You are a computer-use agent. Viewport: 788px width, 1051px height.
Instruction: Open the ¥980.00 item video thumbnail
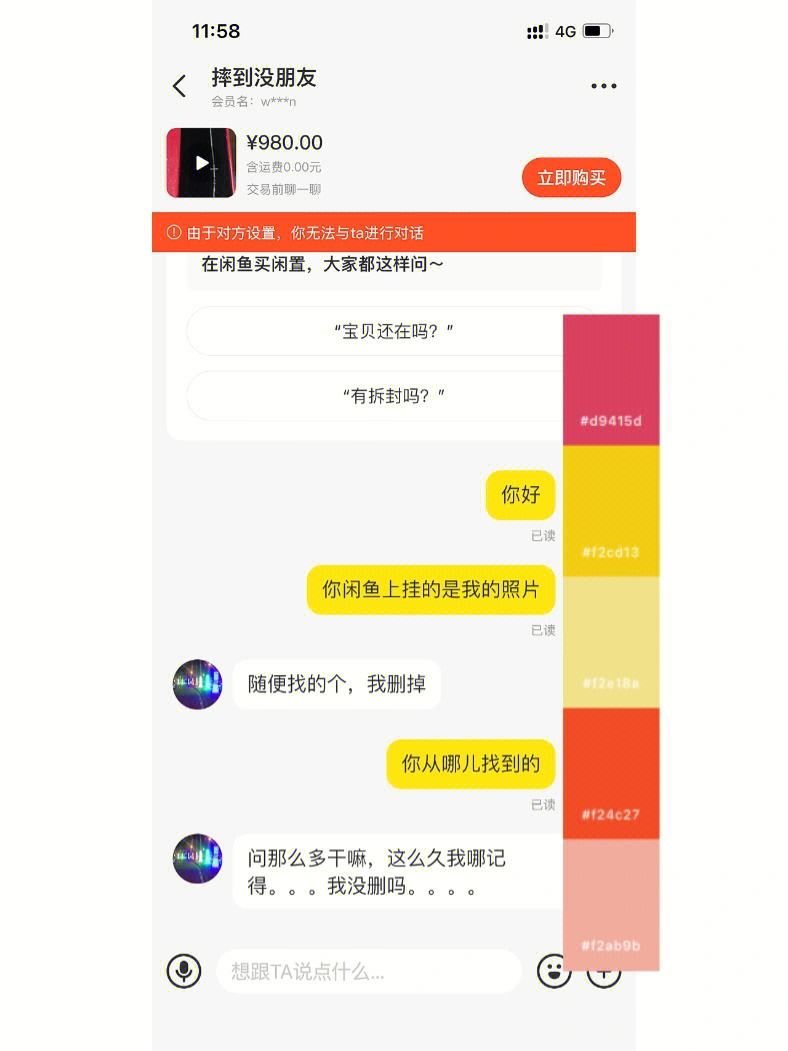coord(201,163)
